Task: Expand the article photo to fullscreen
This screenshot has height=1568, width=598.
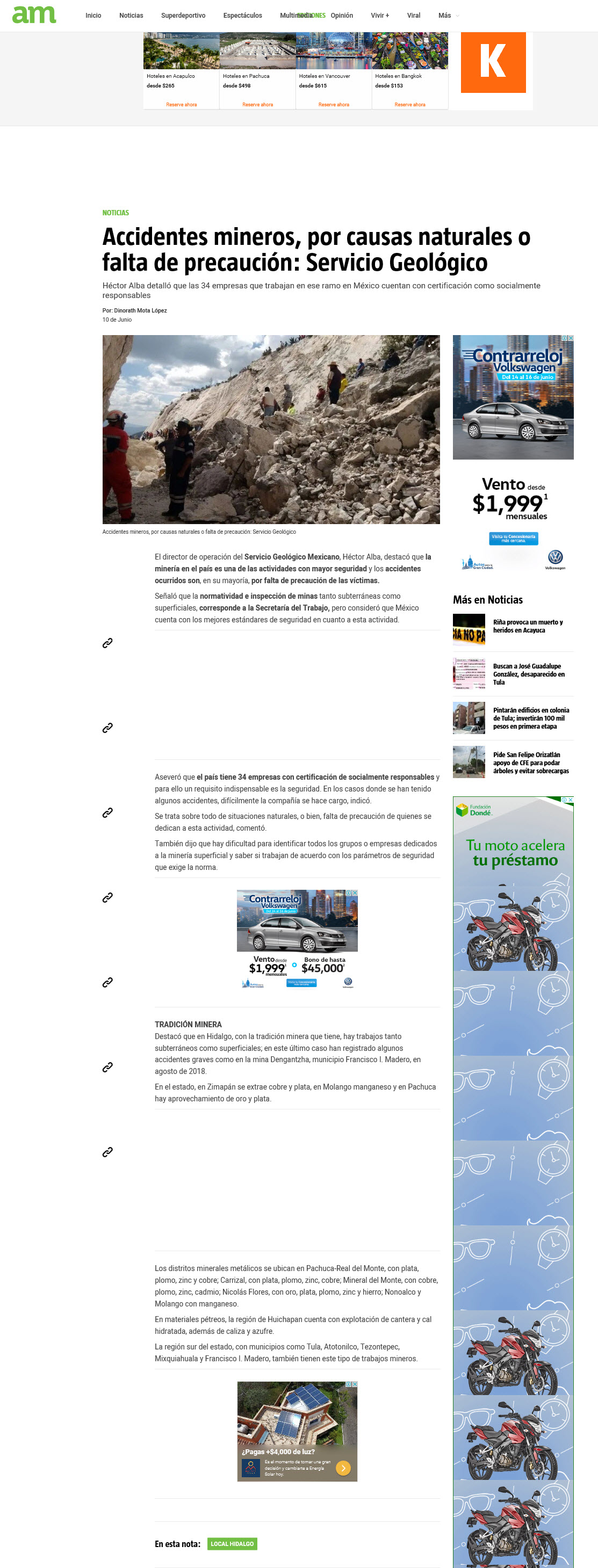Action: click(430, 344)
